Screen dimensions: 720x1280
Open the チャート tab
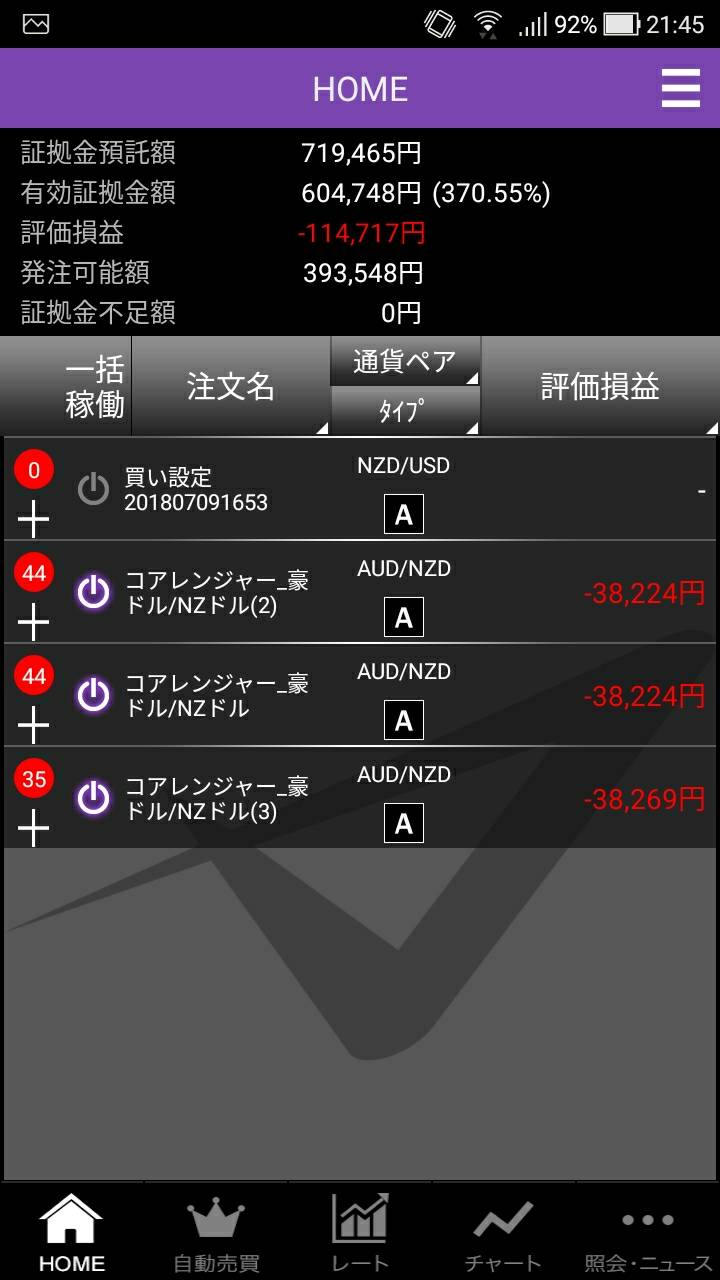(x=503, y=1234)
